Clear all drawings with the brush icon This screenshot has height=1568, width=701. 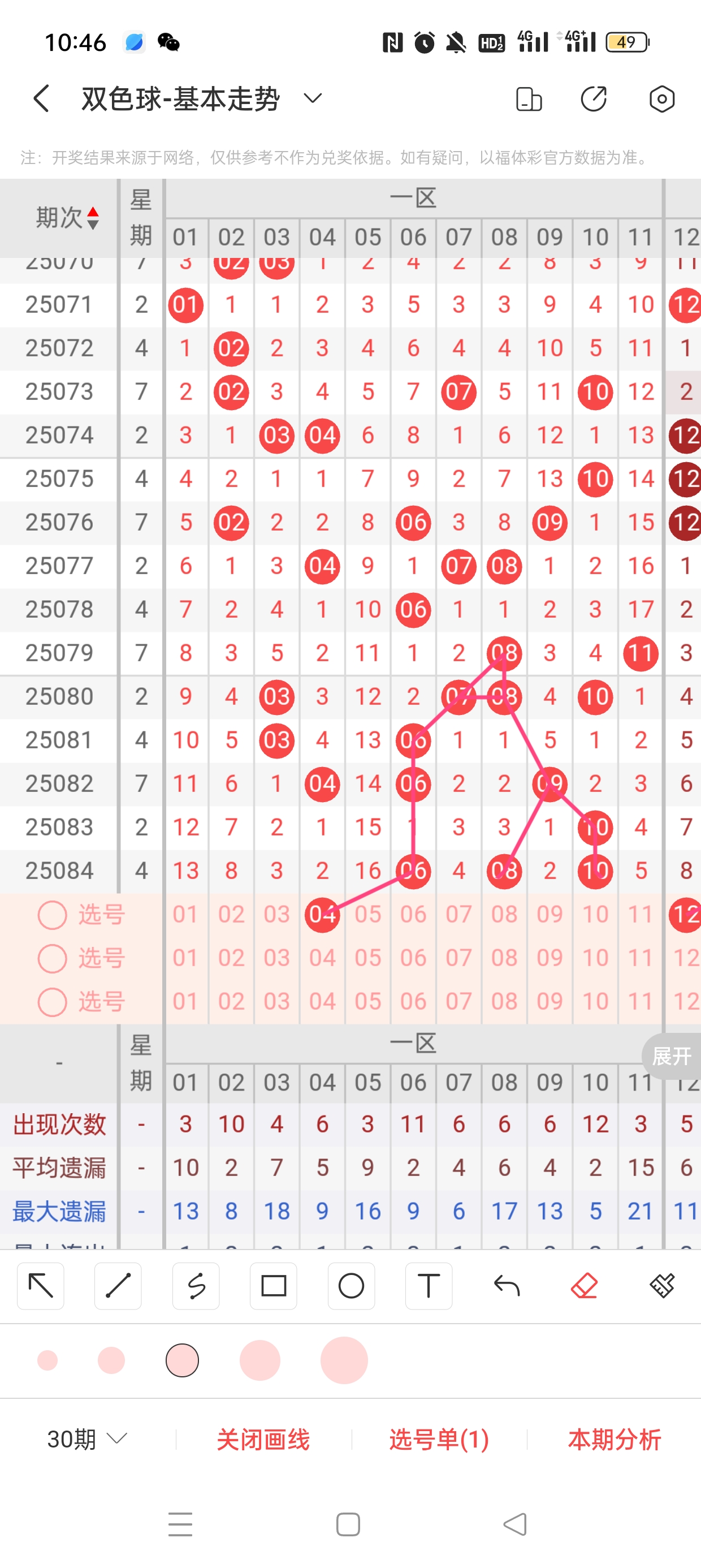[x=662, y=1286]
